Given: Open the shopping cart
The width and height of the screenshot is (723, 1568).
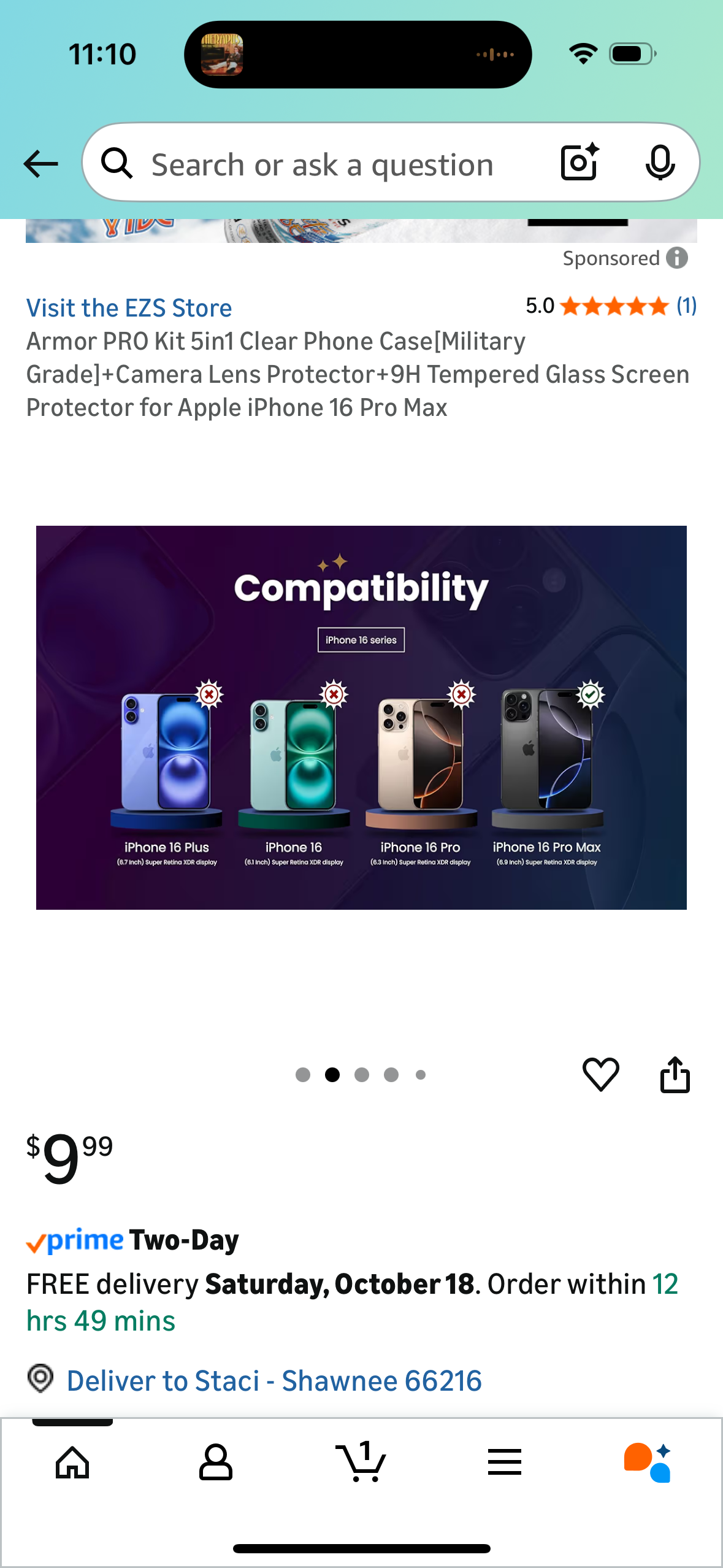Looking at the screenshot, I should (361, 1462).
